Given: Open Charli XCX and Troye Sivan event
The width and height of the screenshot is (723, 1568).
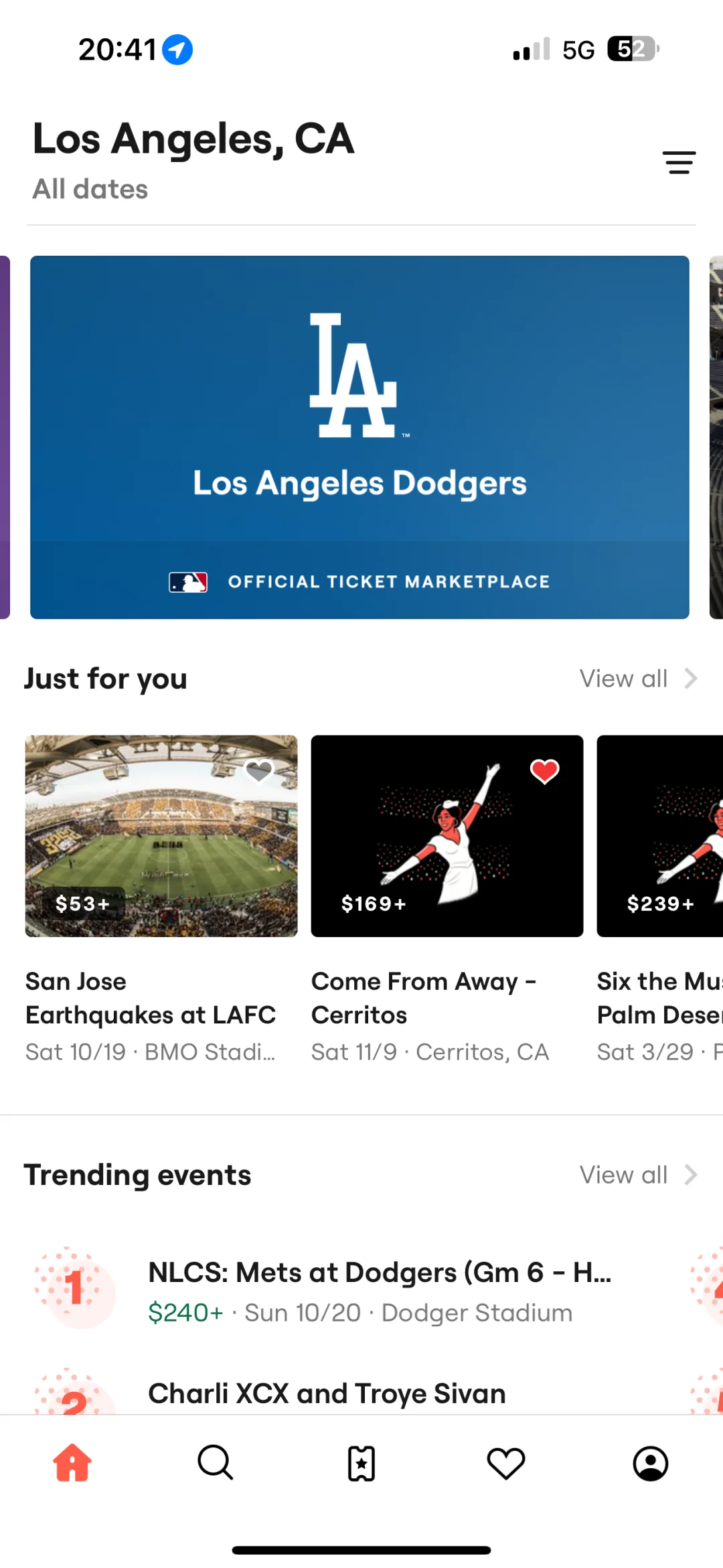Looking at the screenshot, I should 327,1393.
